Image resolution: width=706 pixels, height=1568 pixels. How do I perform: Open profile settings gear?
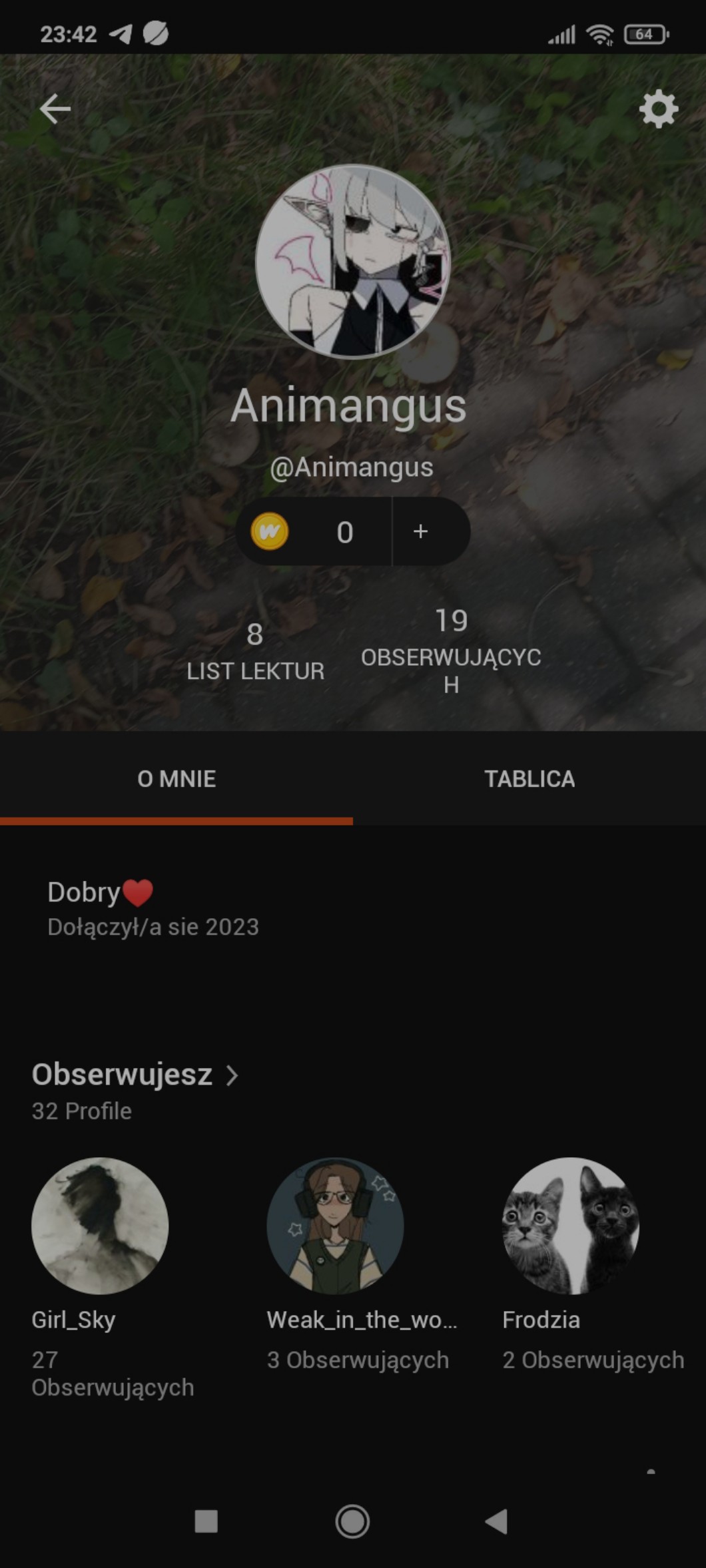pos(658,109)
